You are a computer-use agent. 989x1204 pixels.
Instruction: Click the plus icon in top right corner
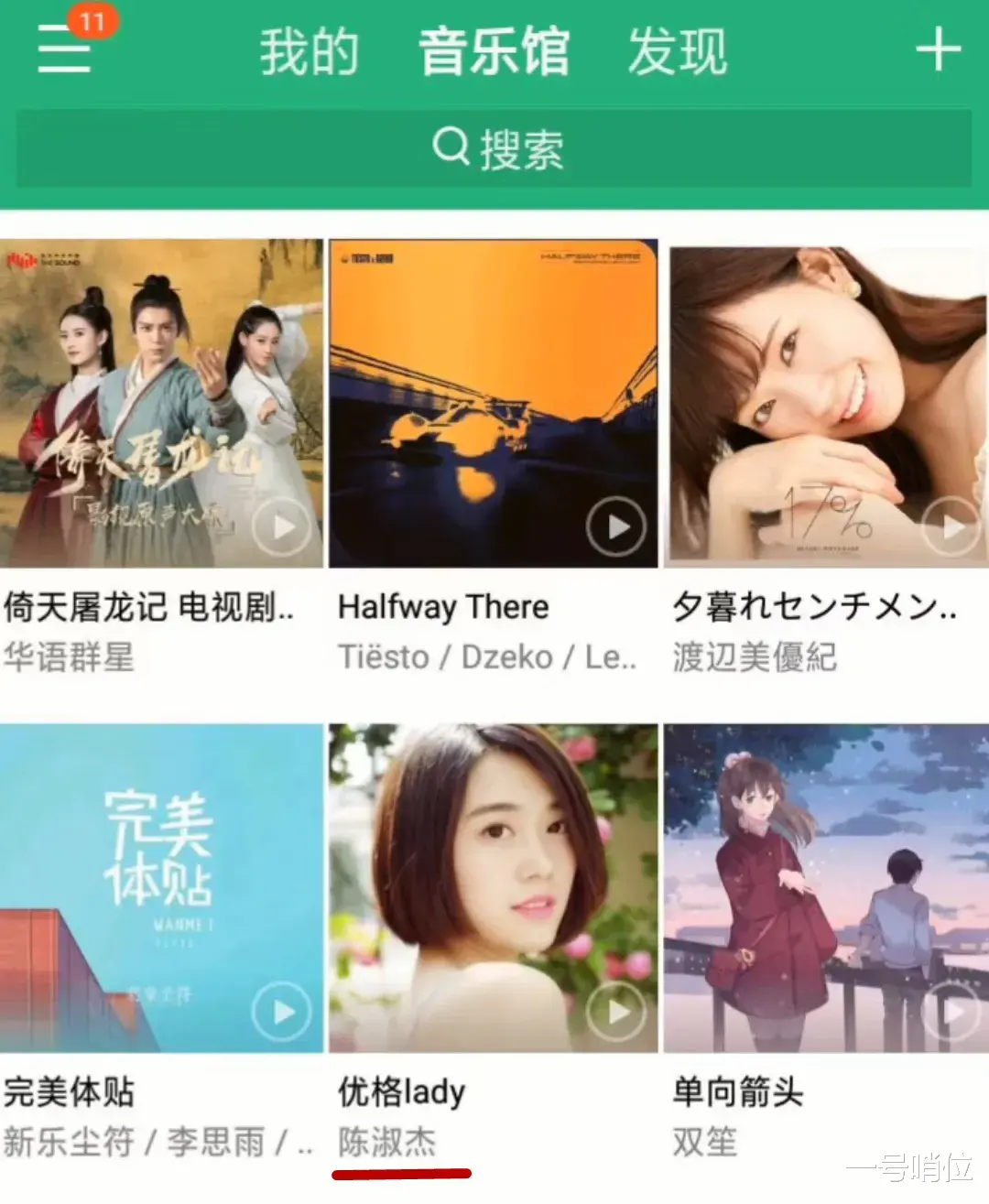click(940, 50)
